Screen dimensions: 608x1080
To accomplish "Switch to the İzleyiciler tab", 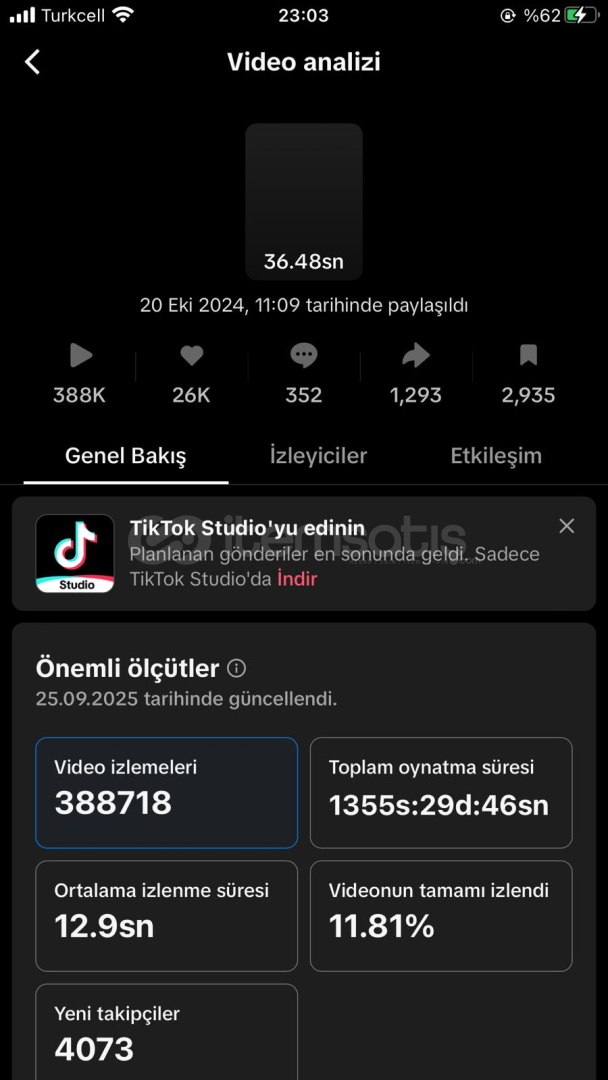I will click(x=318, y=456).
